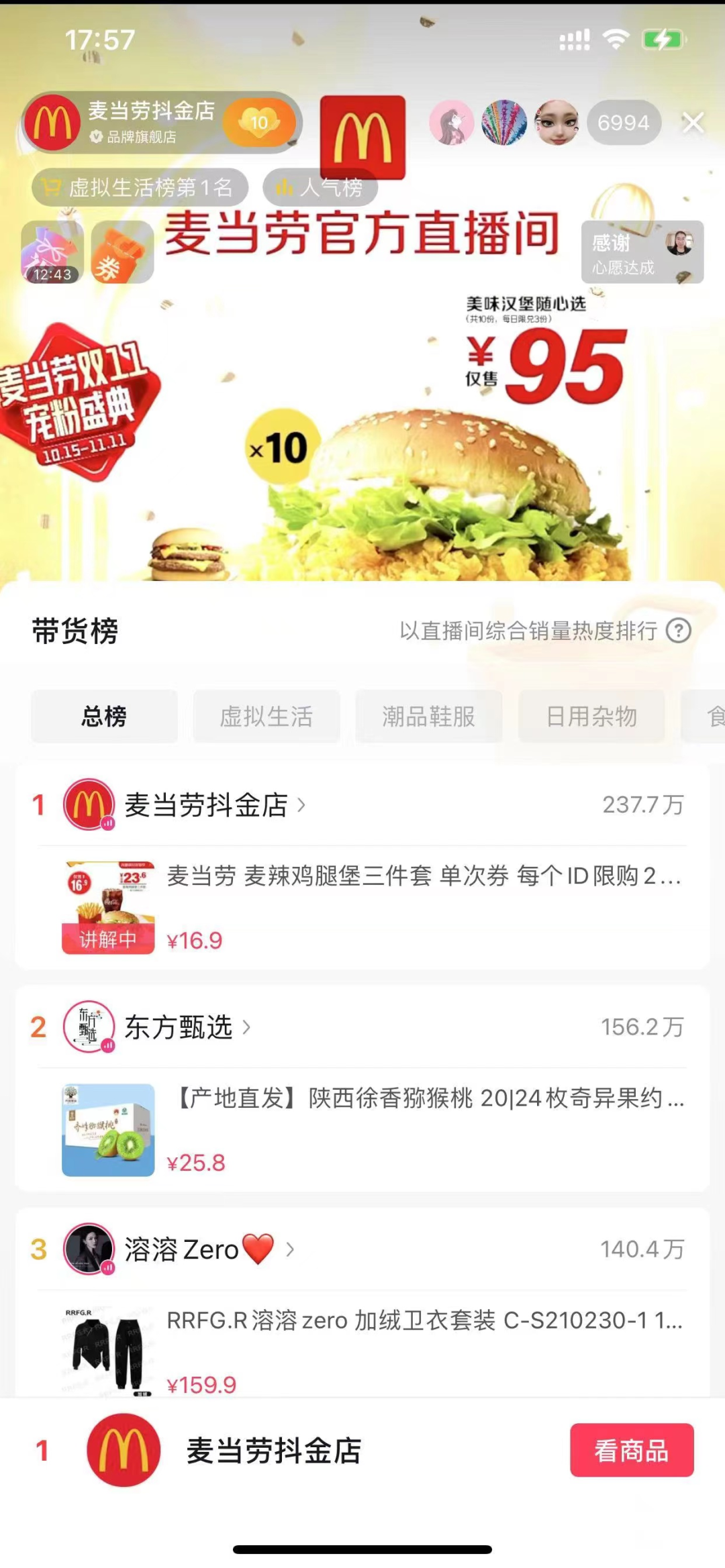This screenshot has height=1568, width=725.
Task: Open rank 1 store 麦当劳抖金店
Action: (207, 805)
